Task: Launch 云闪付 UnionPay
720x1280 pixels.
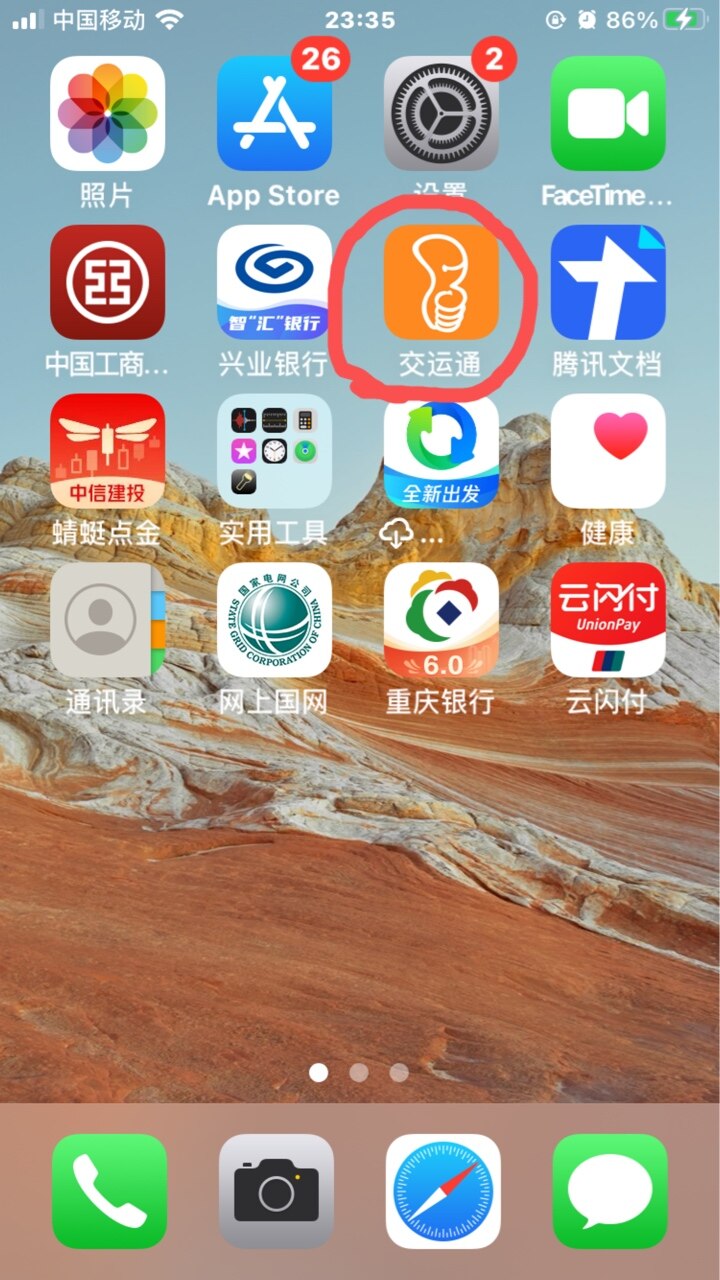Action: pyautogui.click(x=608, y=620)
